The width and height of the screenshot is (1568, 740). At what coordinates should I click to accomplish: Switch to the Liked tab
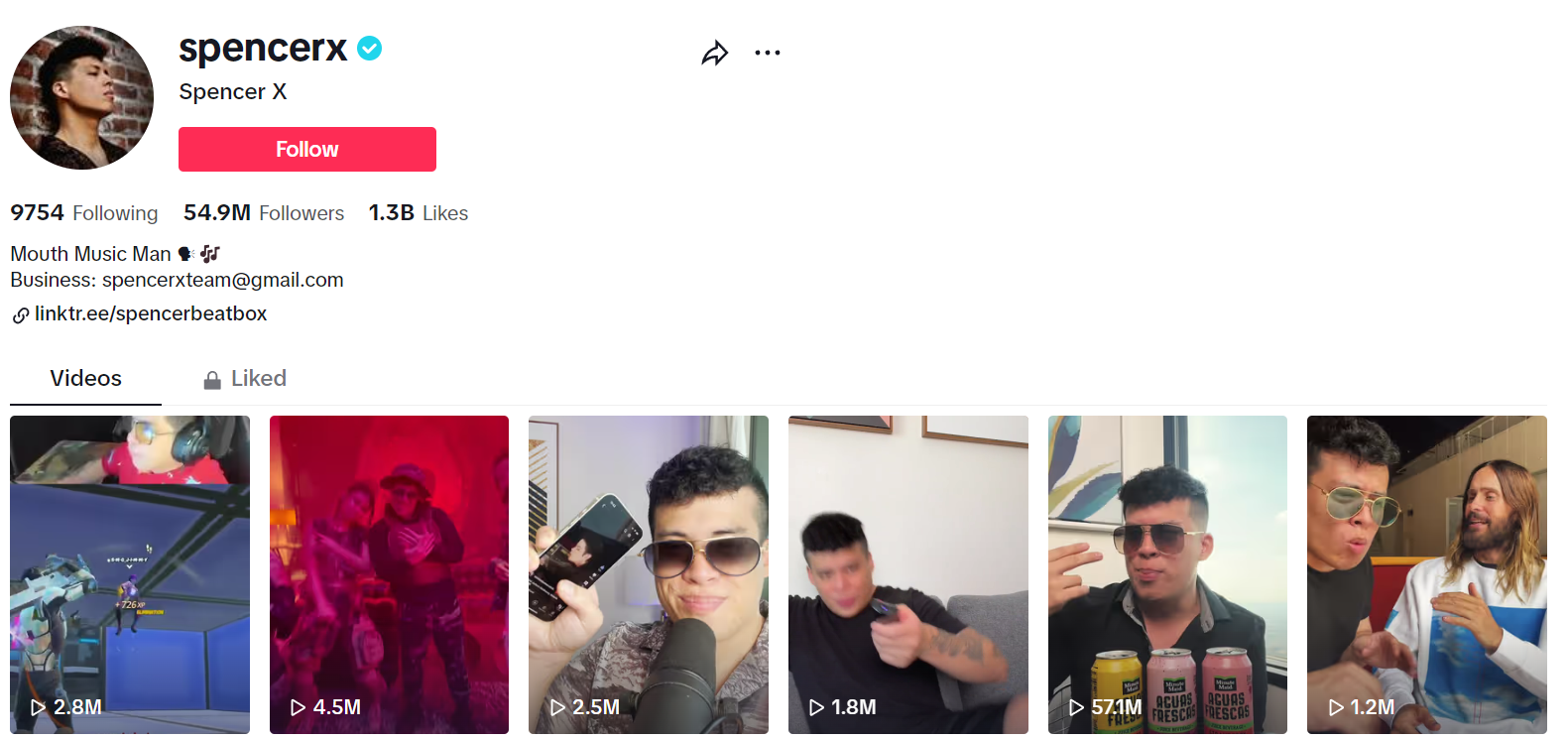[x=245, y=379]
